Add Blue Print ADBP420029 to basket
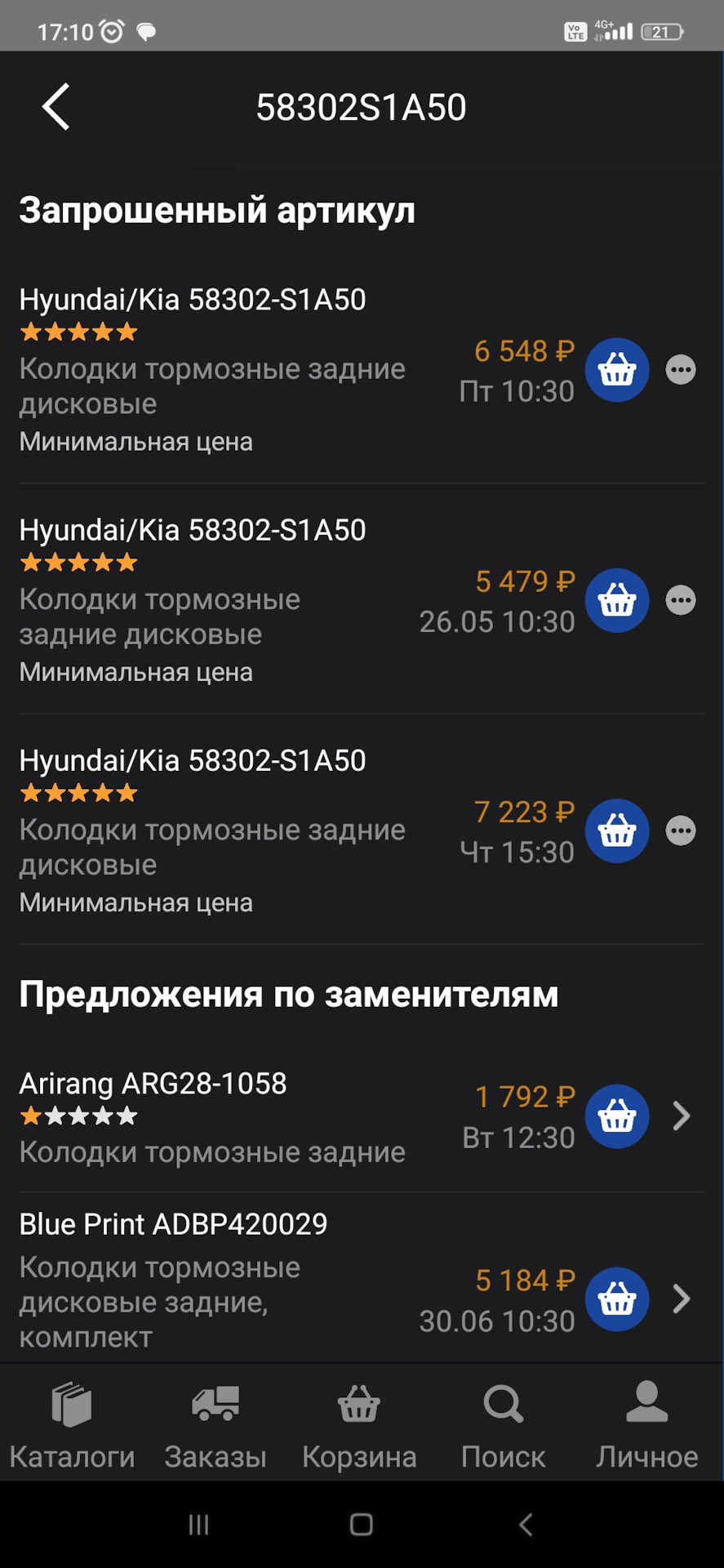This screenshot has height=1568, width=724. coord(616,1299)
